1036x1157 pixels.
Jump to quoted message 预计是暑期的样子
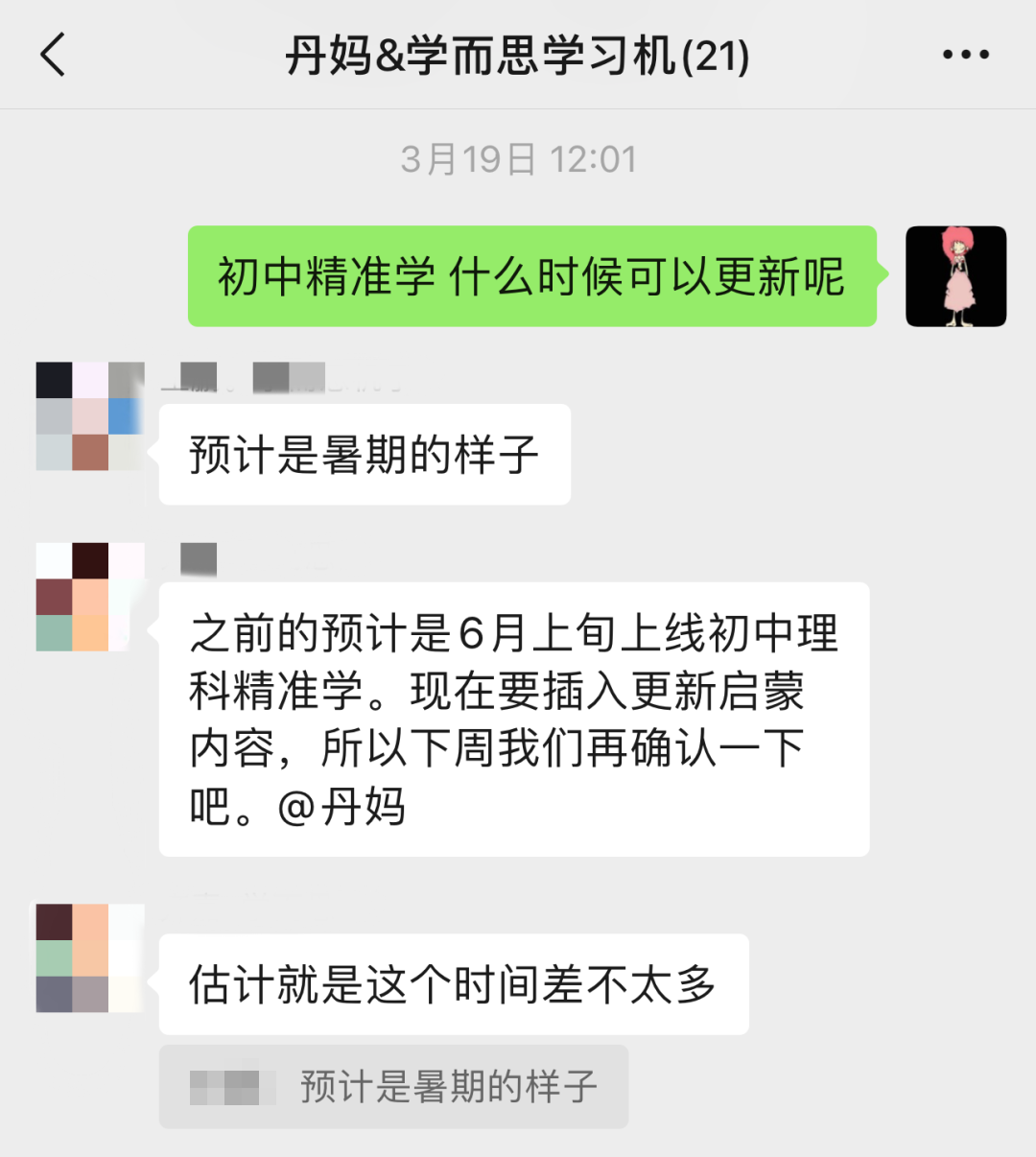click(x=393, y=1087)
